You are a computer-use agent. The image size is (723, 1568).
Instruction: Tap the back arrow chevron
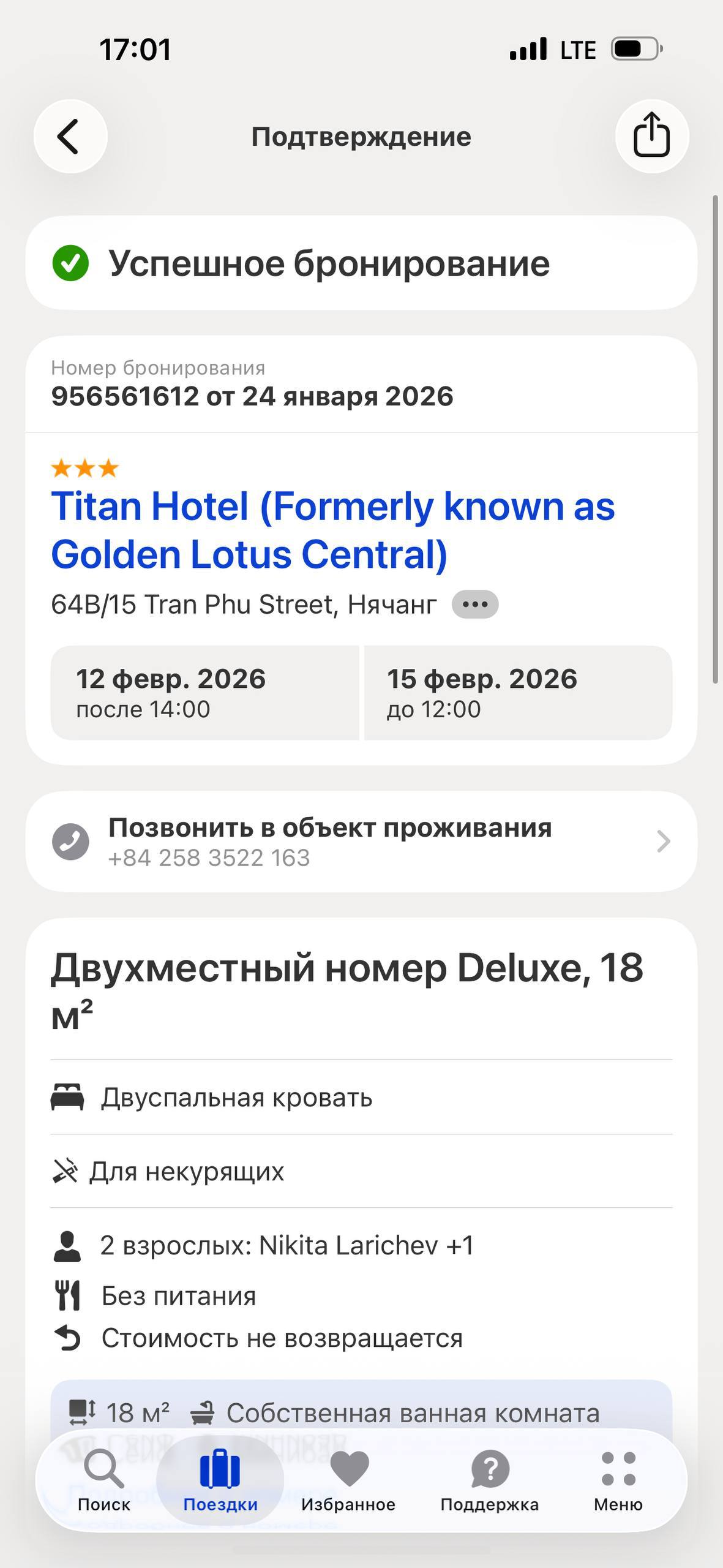pyautogui.click(x=69, y=136)
